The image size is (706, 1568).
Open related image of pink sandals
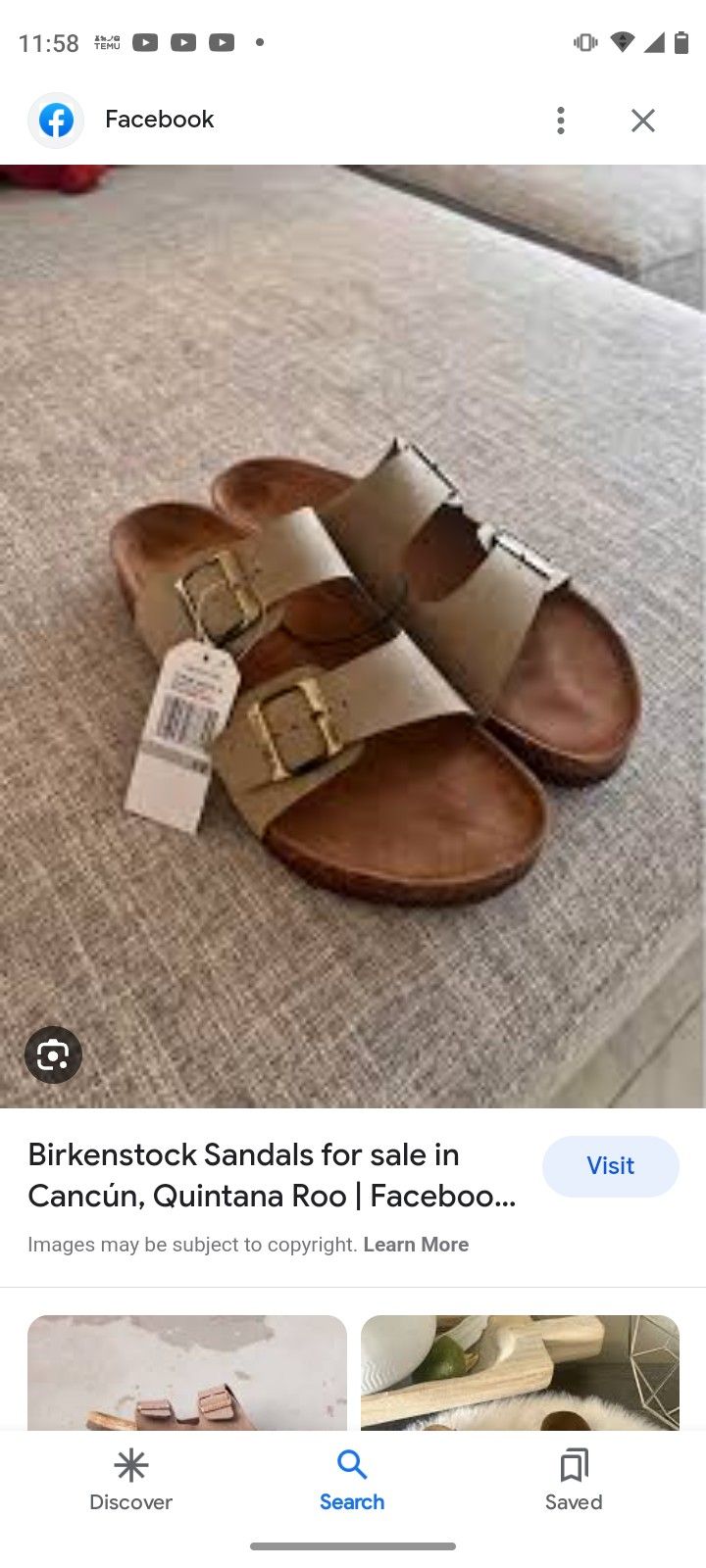187,1372
